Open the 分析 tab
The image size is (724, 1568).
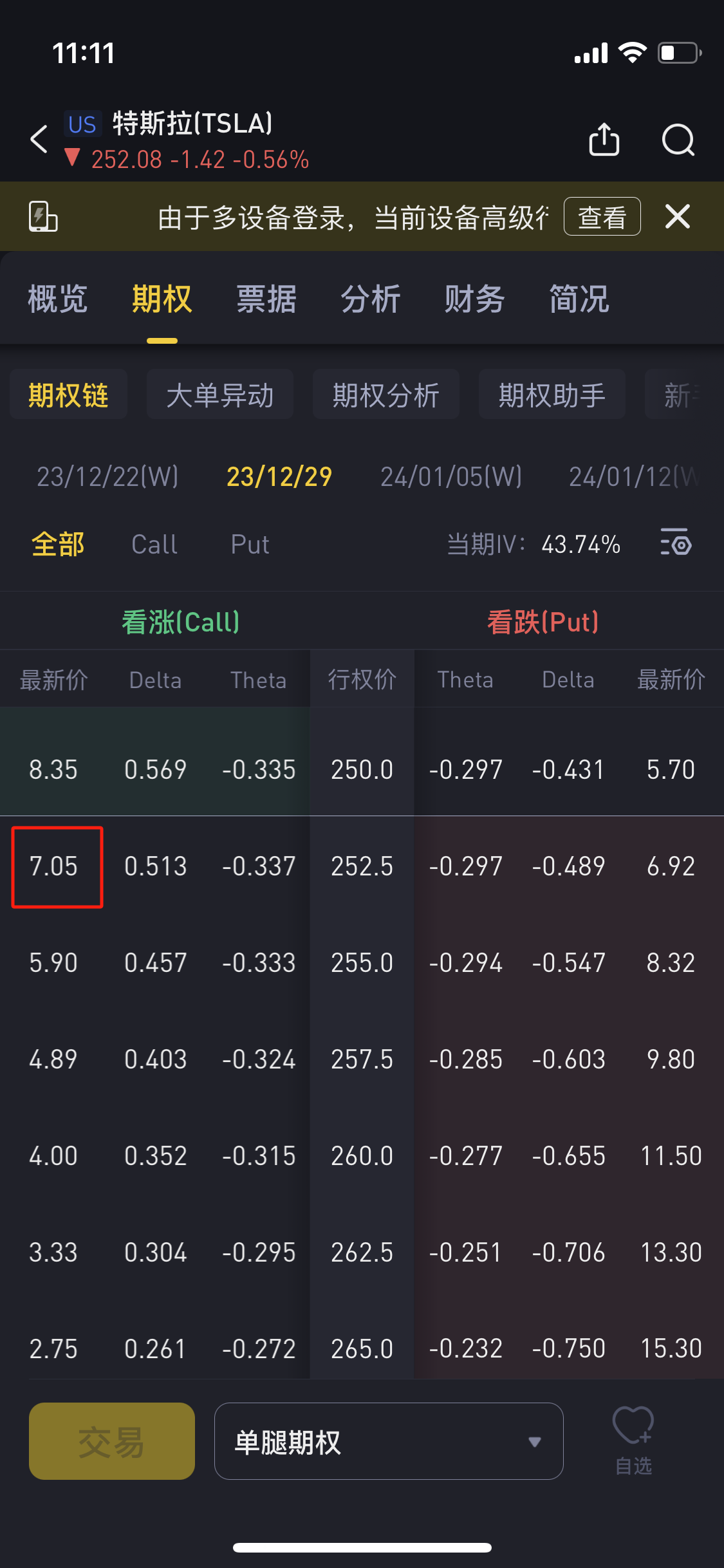tap(370, 299)
